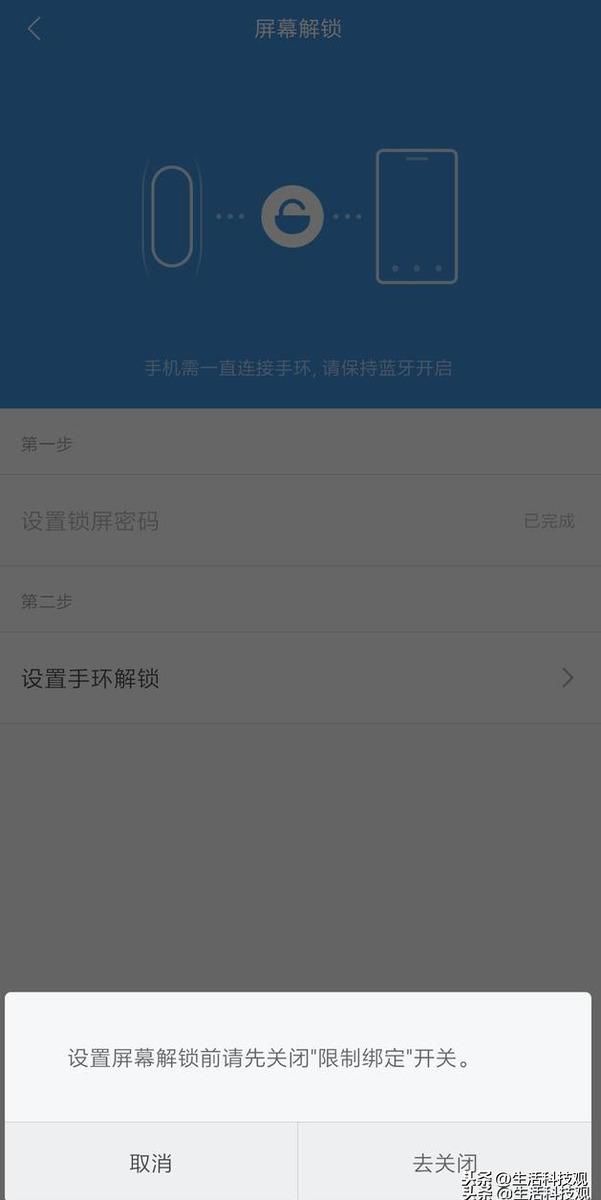The height and width of the screenshot is (1200, 601).
Task: Go back using the top-left arrow
Action: 34,29
